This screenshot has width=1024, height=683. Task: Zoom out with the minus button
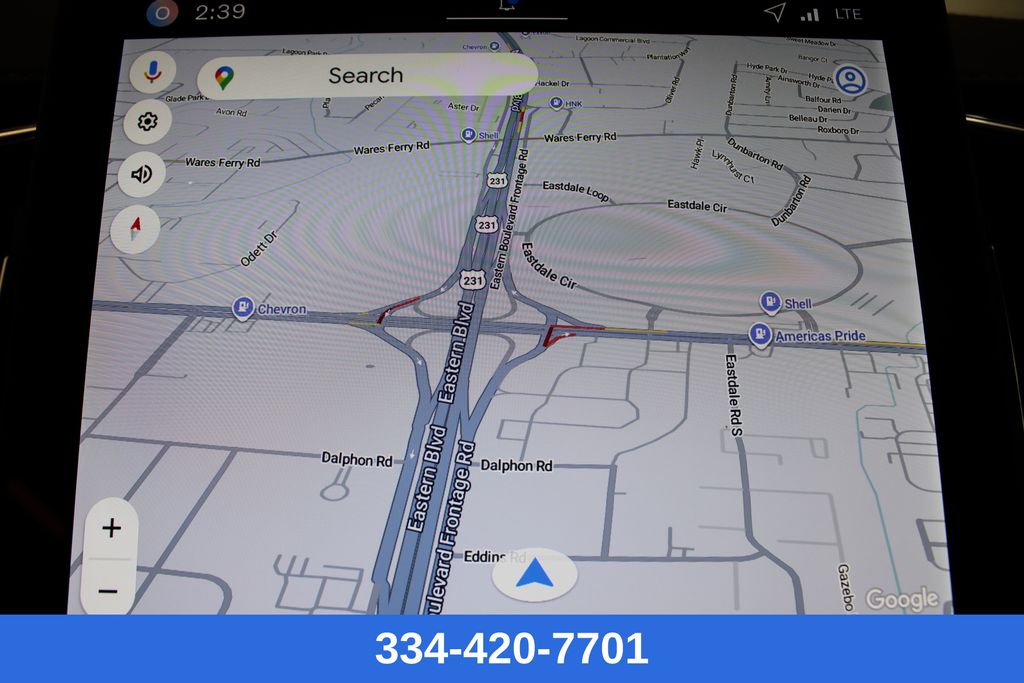pyautogui.click(x=108, y=590)
